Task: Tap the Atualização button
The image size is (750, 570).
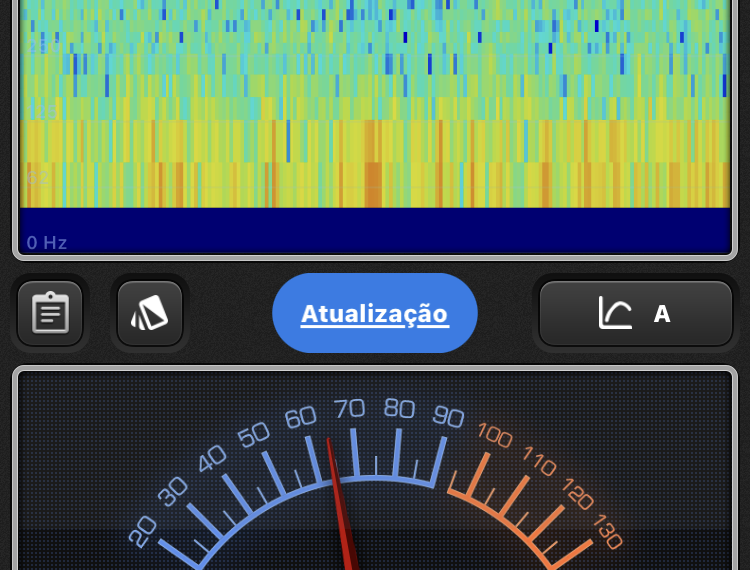Action: tap(375, 314)
